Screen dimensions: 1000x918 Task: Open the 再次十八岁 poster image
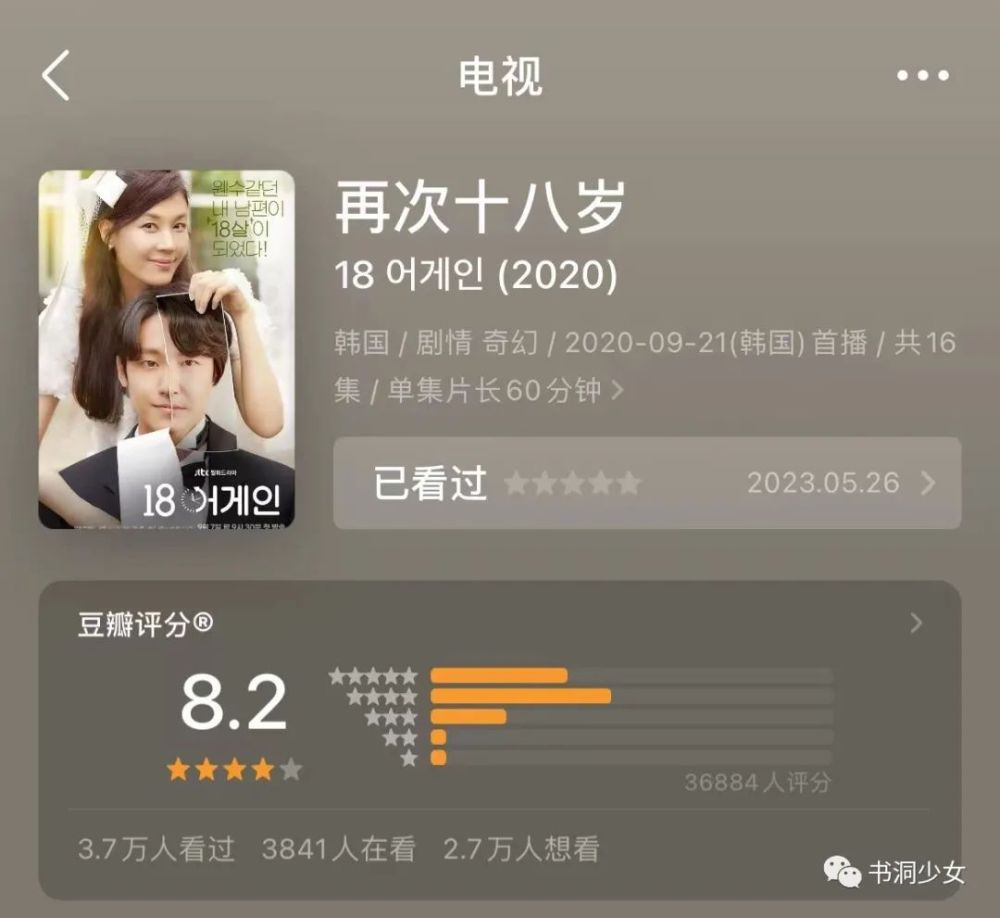click(x=166, y=349)
